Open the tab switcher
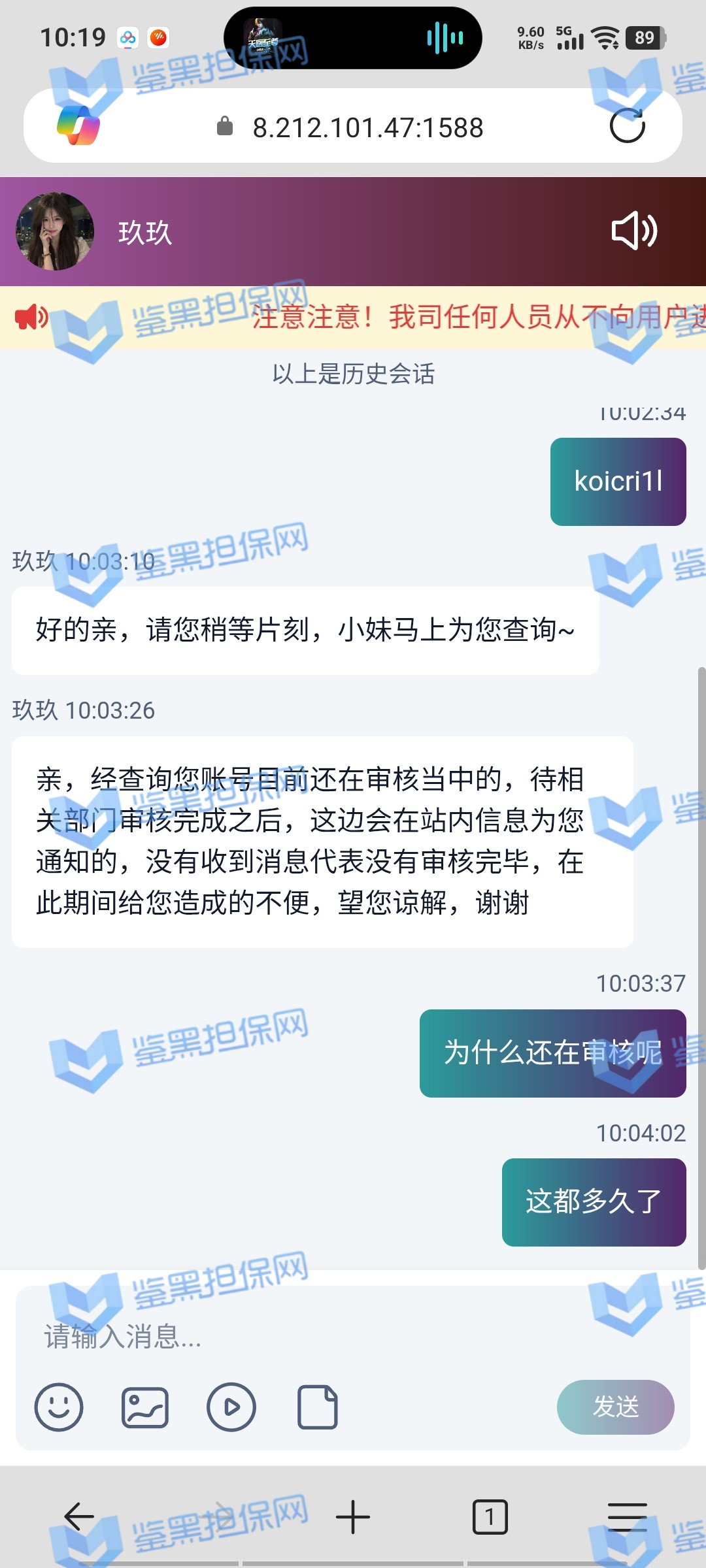The image size is (706, 1568). point(490,1516)
